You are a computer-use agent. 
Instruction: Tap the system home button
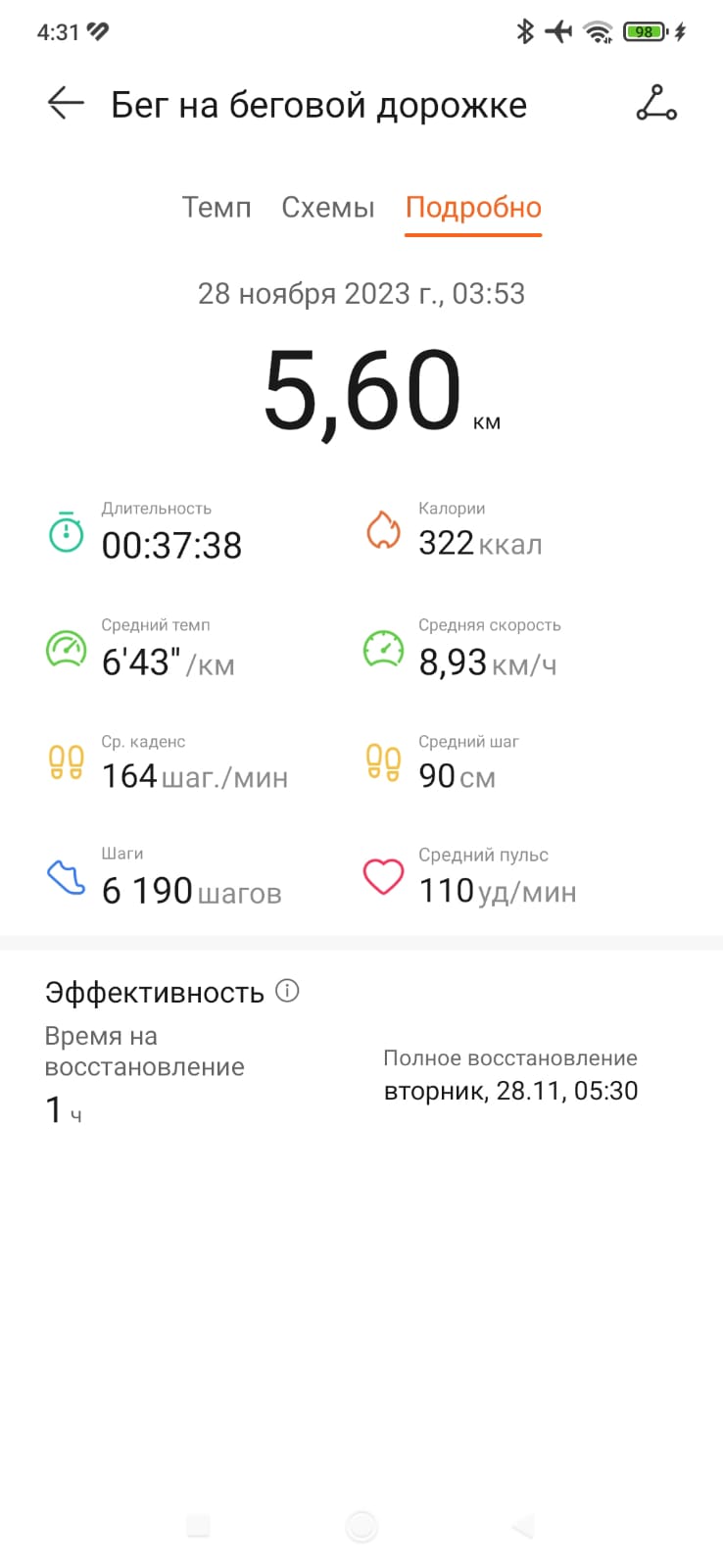(x=361, y=1526)
